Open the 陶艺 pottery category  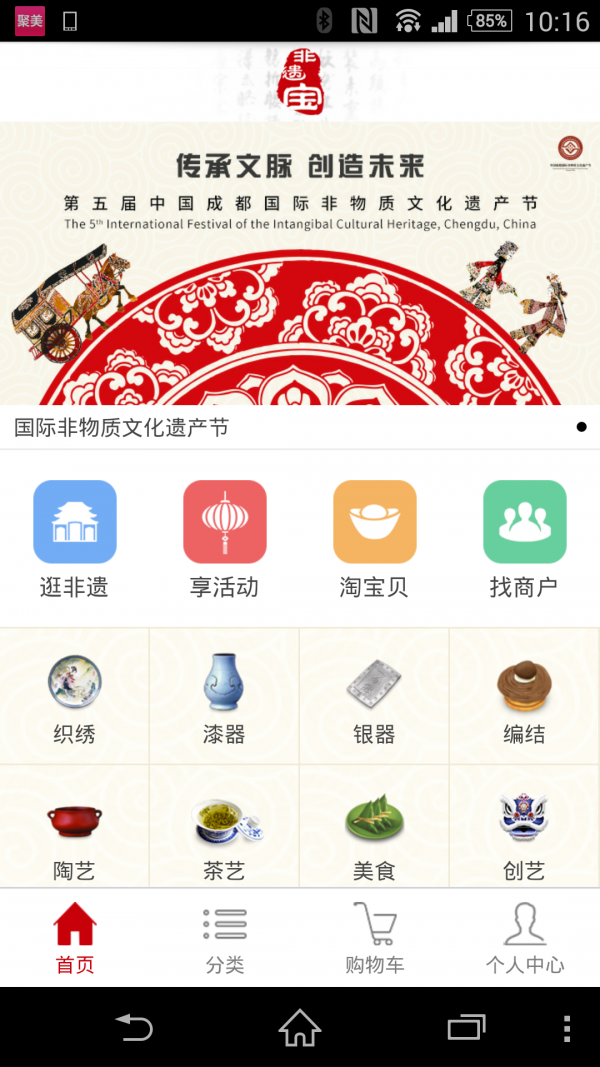point(75,830)
